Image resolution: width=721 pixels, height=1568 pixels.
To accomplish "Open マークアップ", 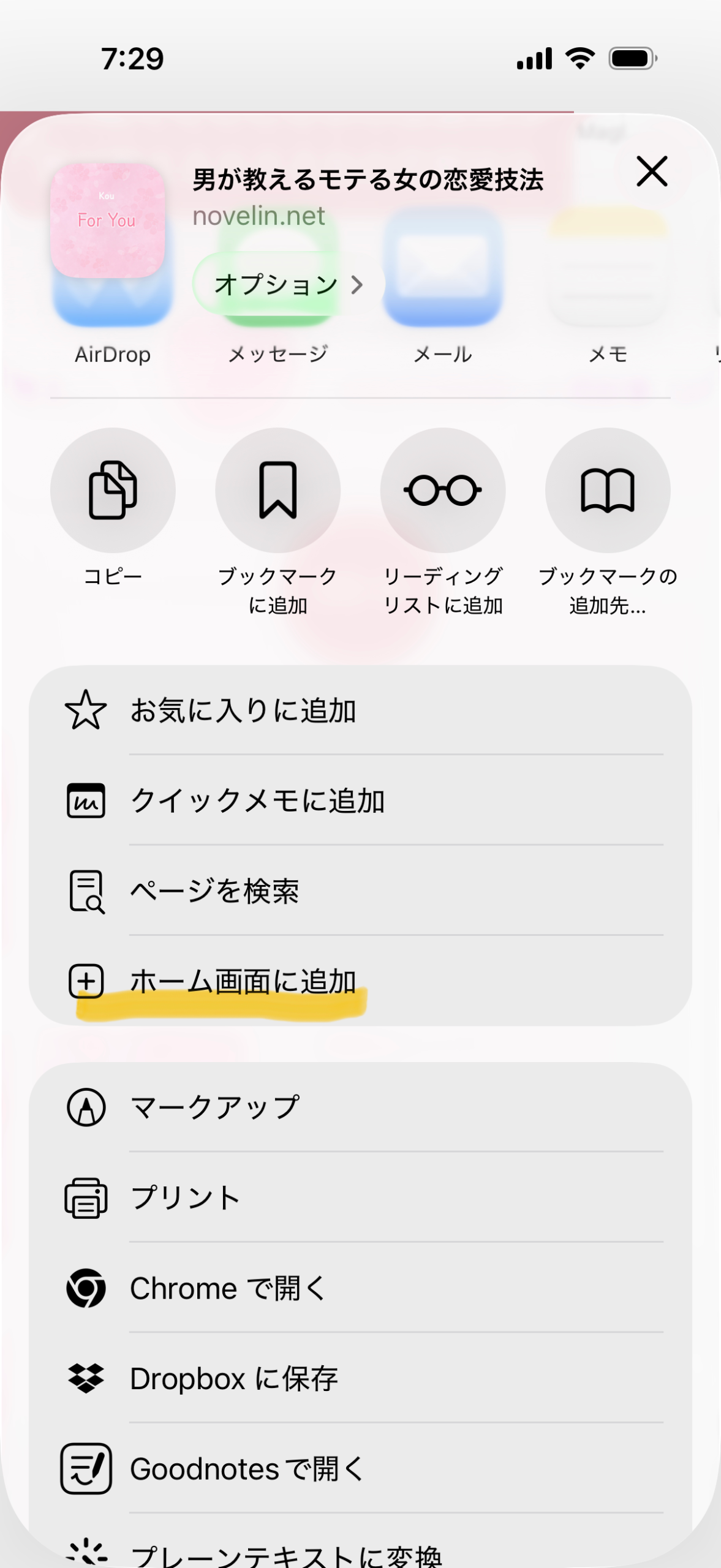I will pyautogui.click(x=360, y=1107).
